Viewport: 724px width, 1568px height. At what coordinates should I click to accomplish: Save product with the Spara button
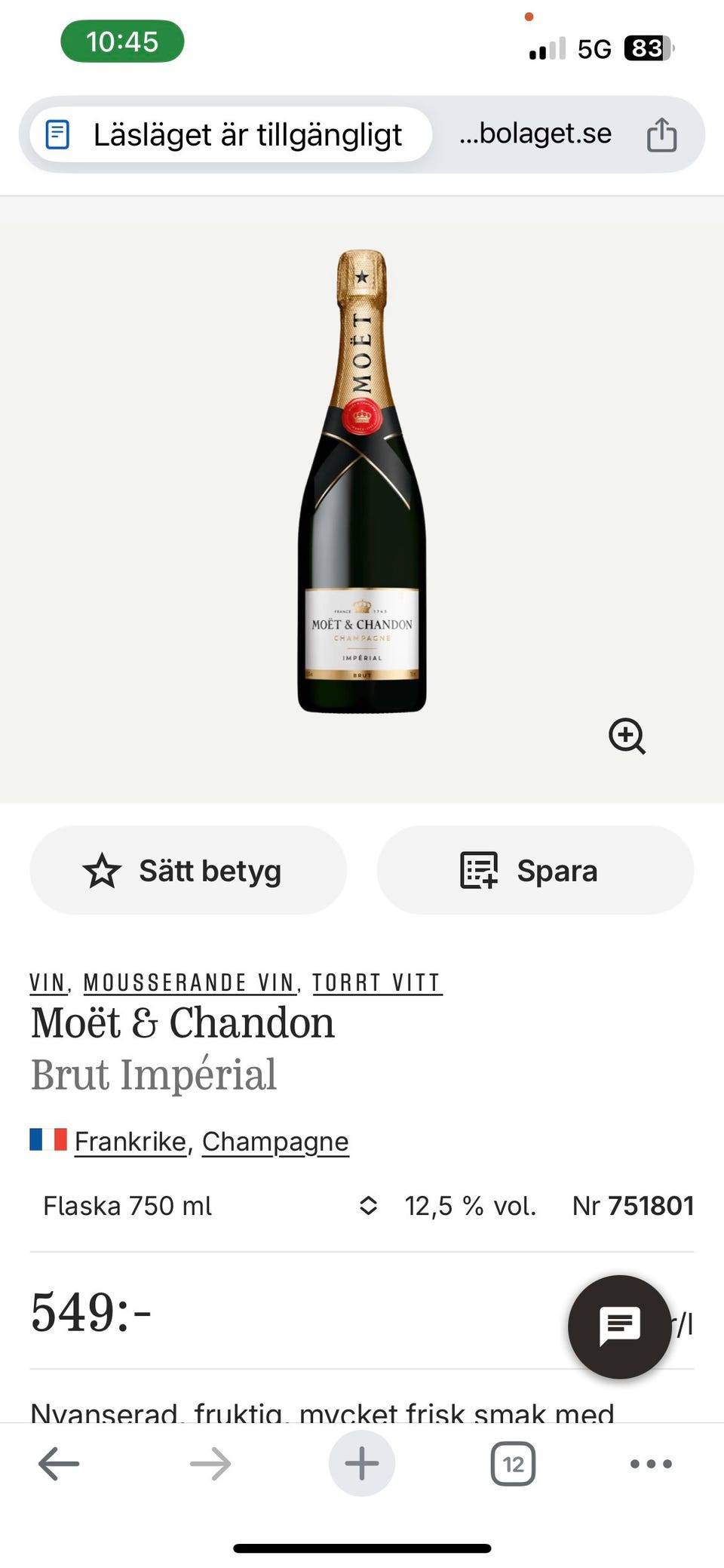pyautogui.click(x=535, y=871)
